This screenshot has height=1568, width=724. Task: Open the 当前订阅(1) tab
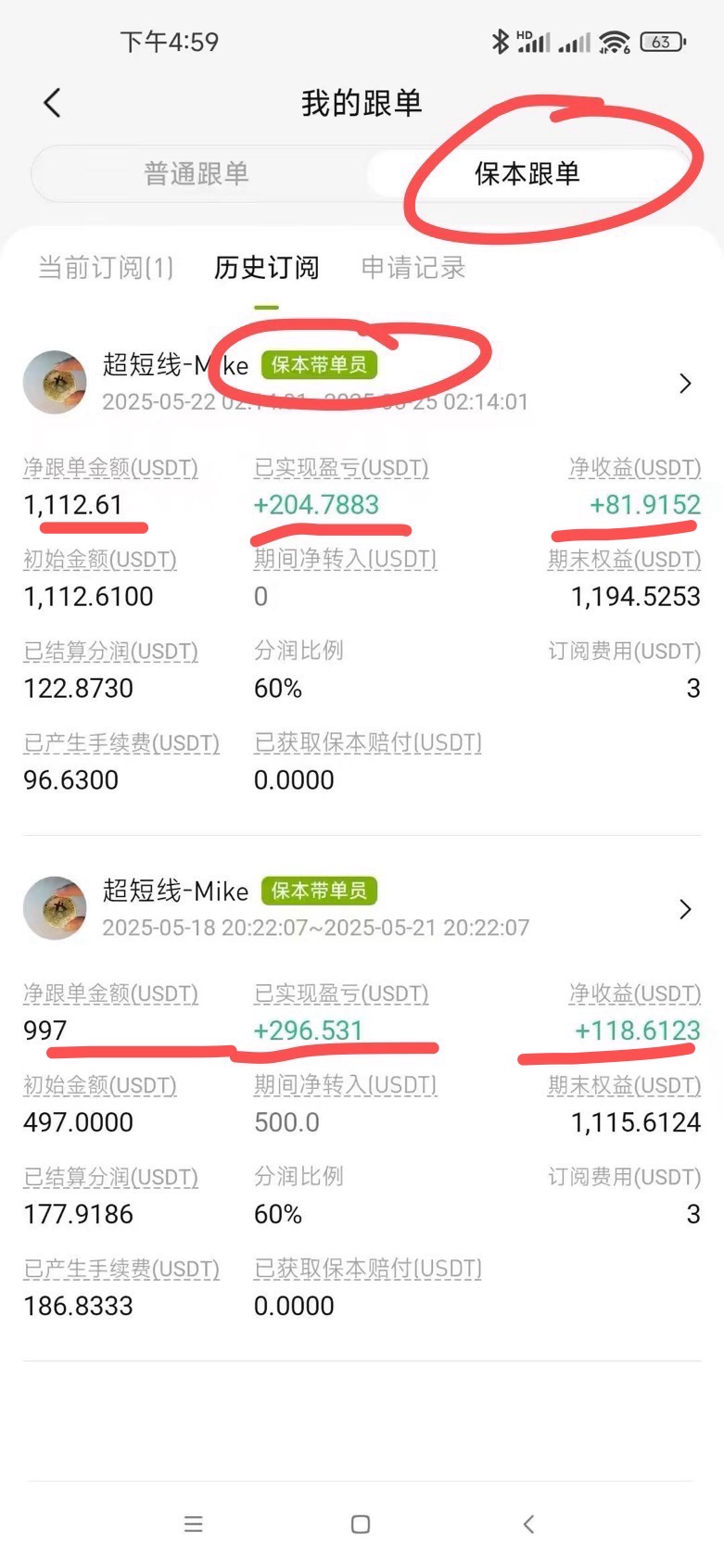(x=106, y=268)
